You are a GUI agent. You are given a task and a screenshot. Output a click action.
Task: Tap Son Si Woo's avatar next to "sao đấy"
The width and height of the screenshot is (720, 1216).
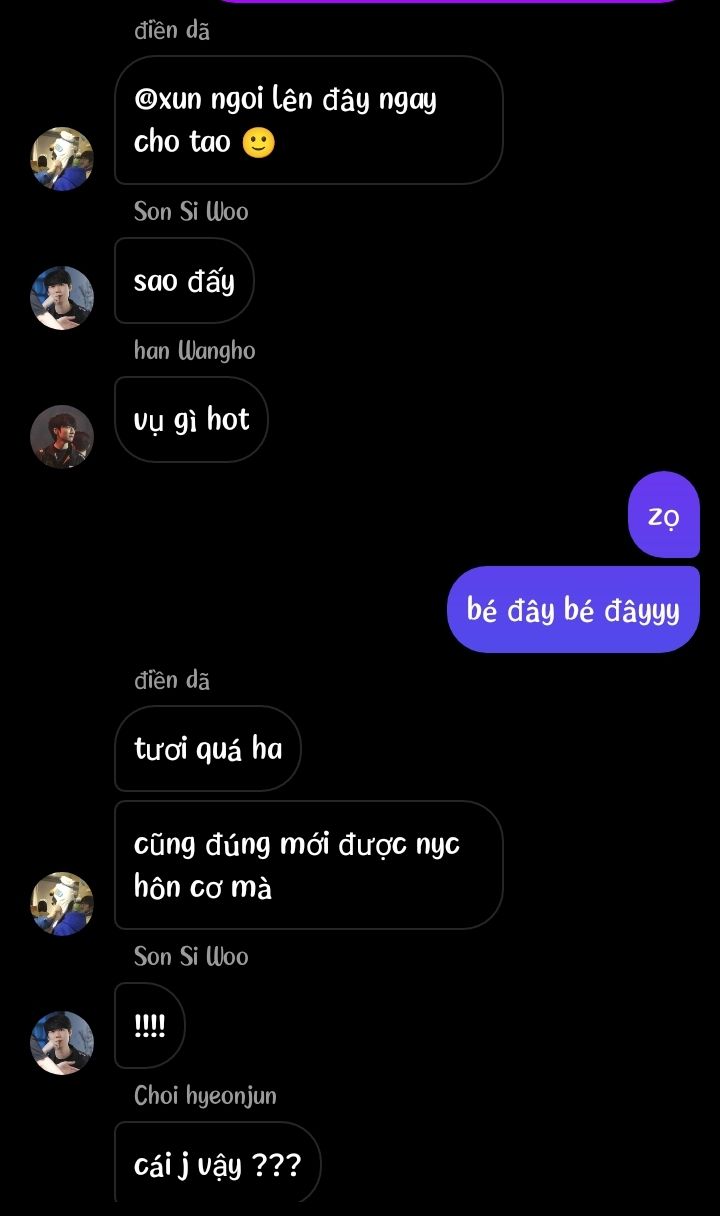(x=62, y=298)
